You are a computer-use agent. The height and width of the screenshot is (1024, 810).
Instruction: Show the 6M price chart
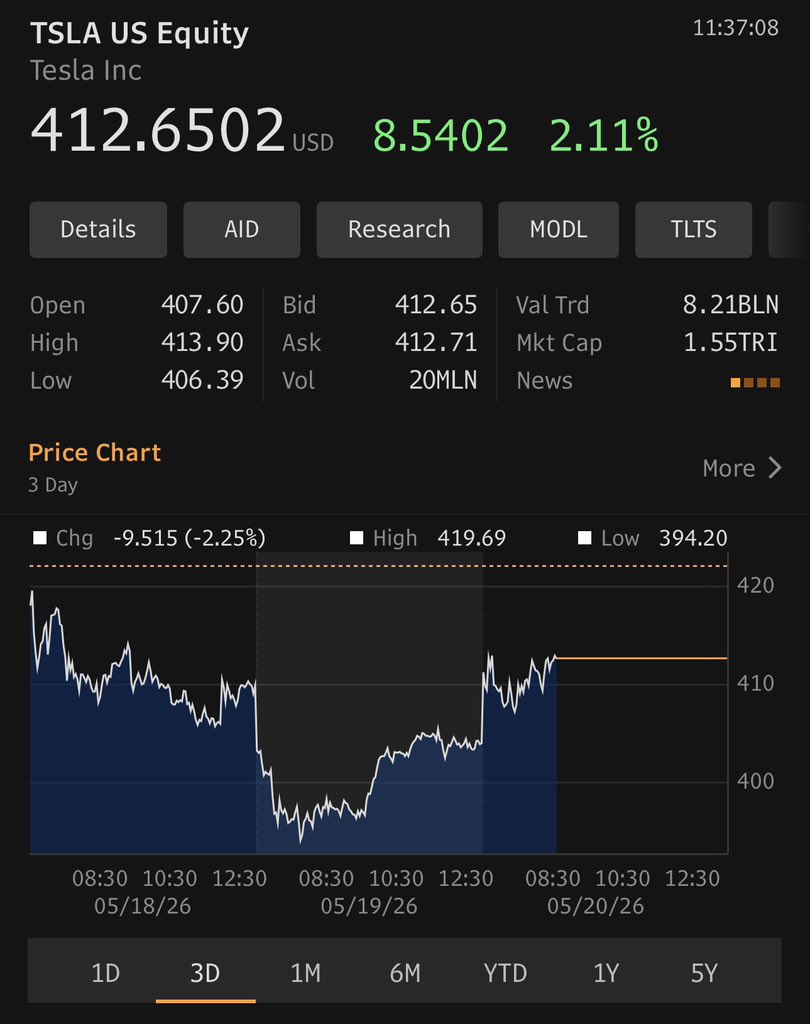pyautogui.click(x=405, y=973)
